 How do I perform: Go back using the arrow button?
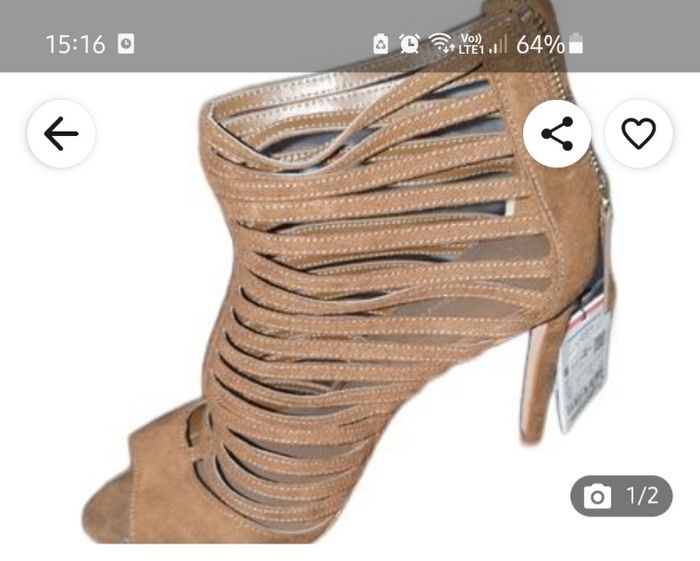(61, 133)
